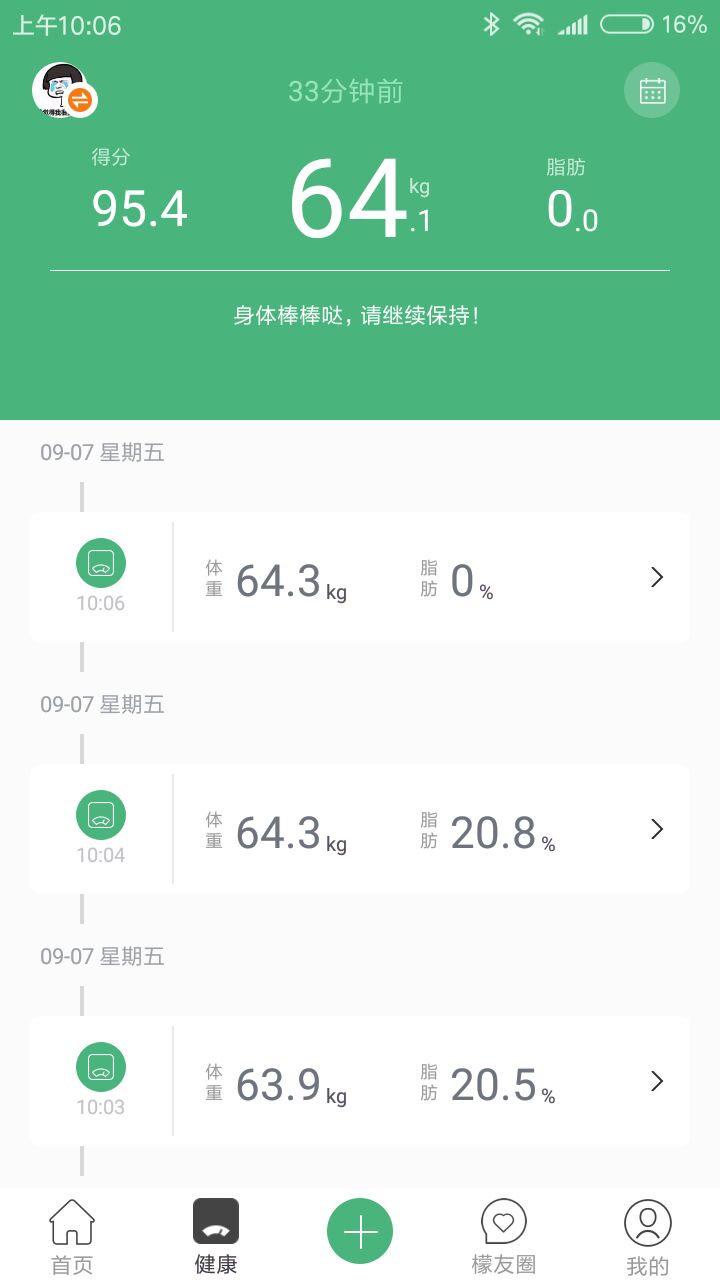
Task: Tap the green plus button to add record
Action: [360, 1230]
